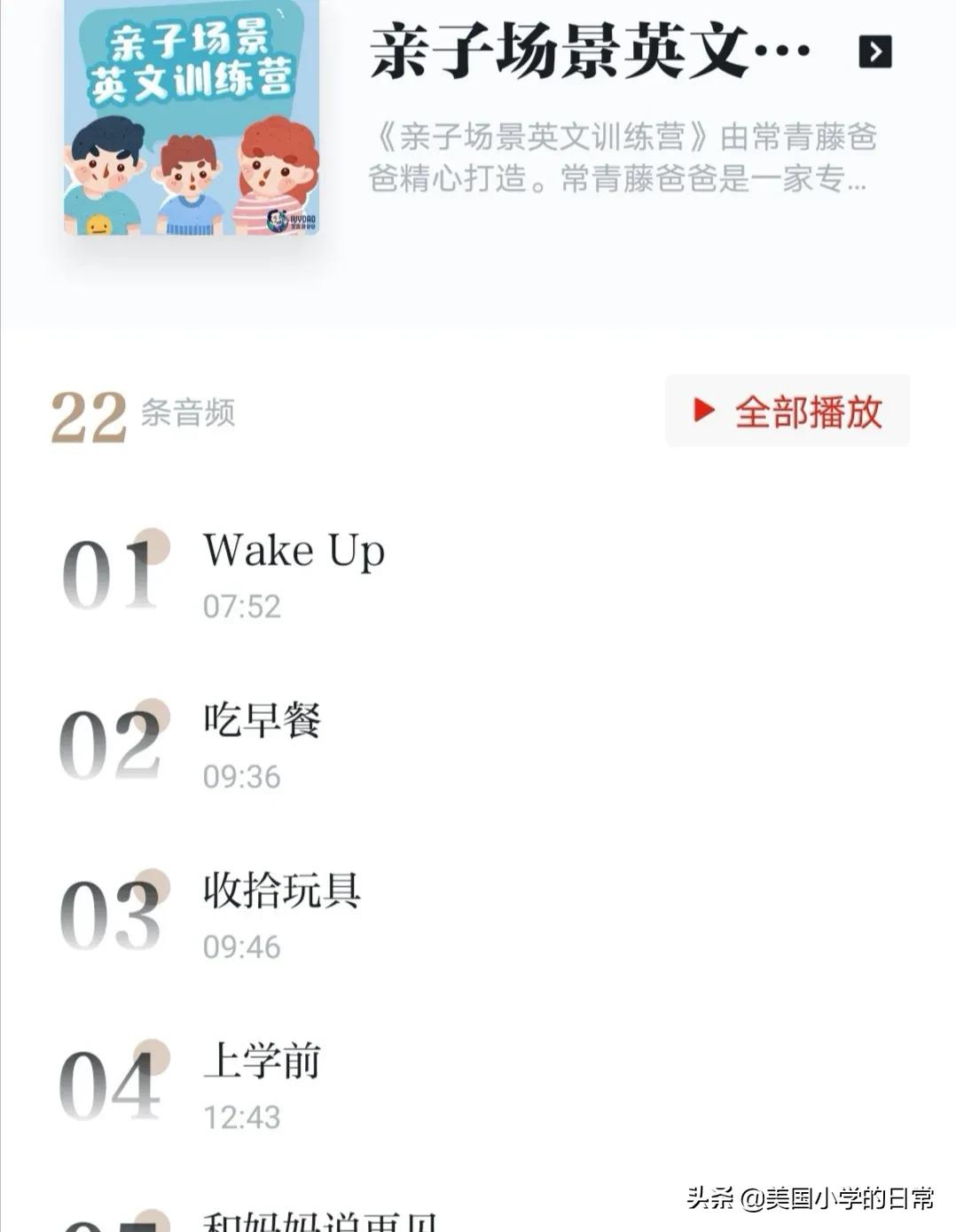Tap the red play triangle icon
956x1232 pixels.
click(x=703, y=410)
